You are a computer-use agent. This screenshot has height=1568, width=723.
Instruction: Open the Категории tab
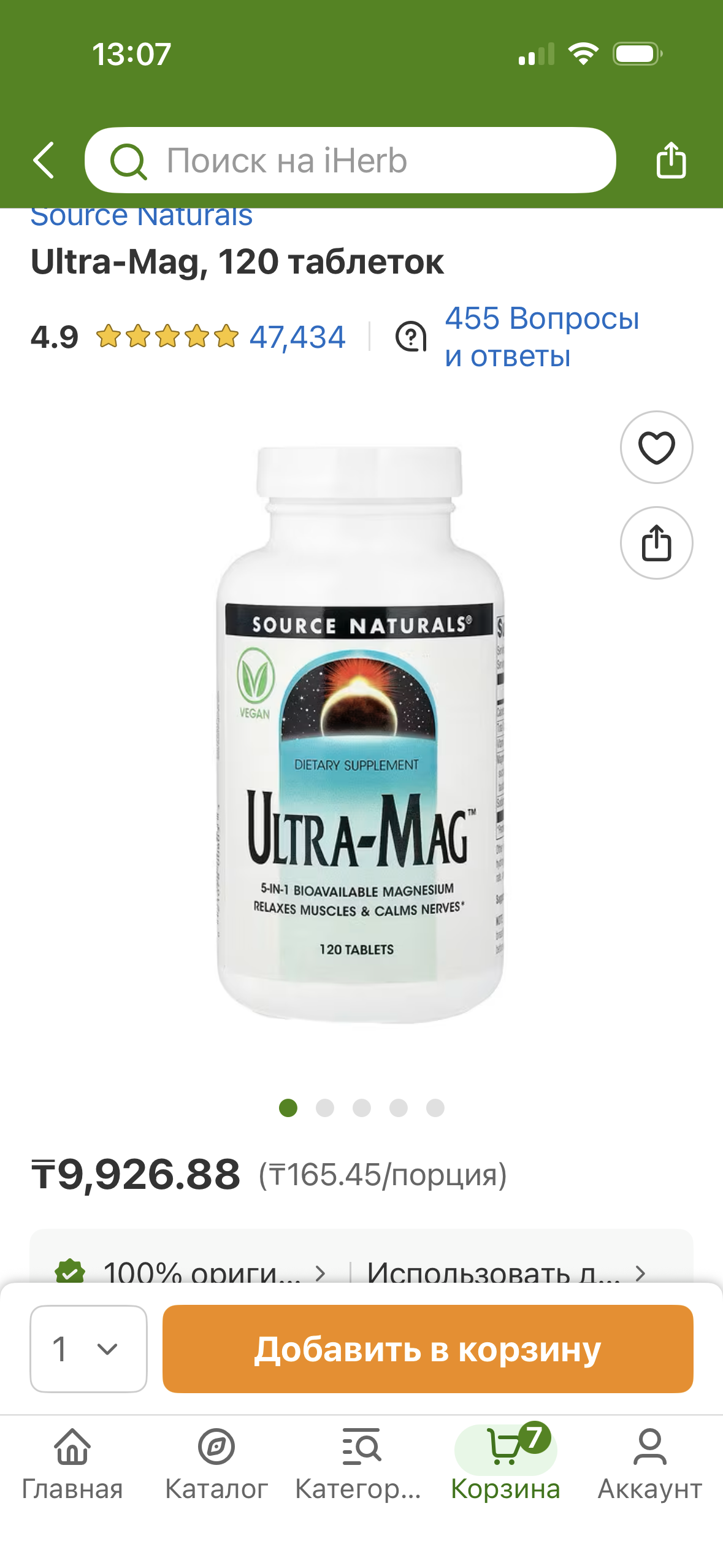(x=361, y=1462)
